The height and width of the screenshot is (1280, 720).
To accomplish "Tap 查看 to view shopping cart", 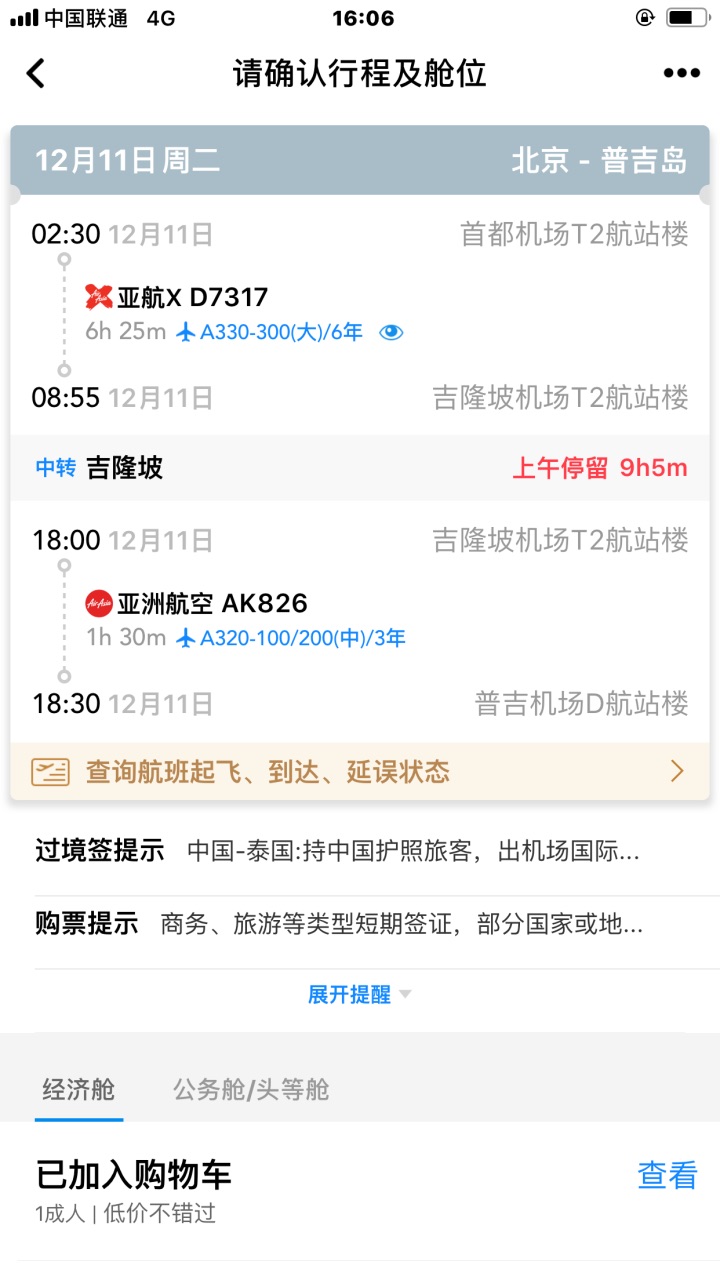I will click(667, 1175).
